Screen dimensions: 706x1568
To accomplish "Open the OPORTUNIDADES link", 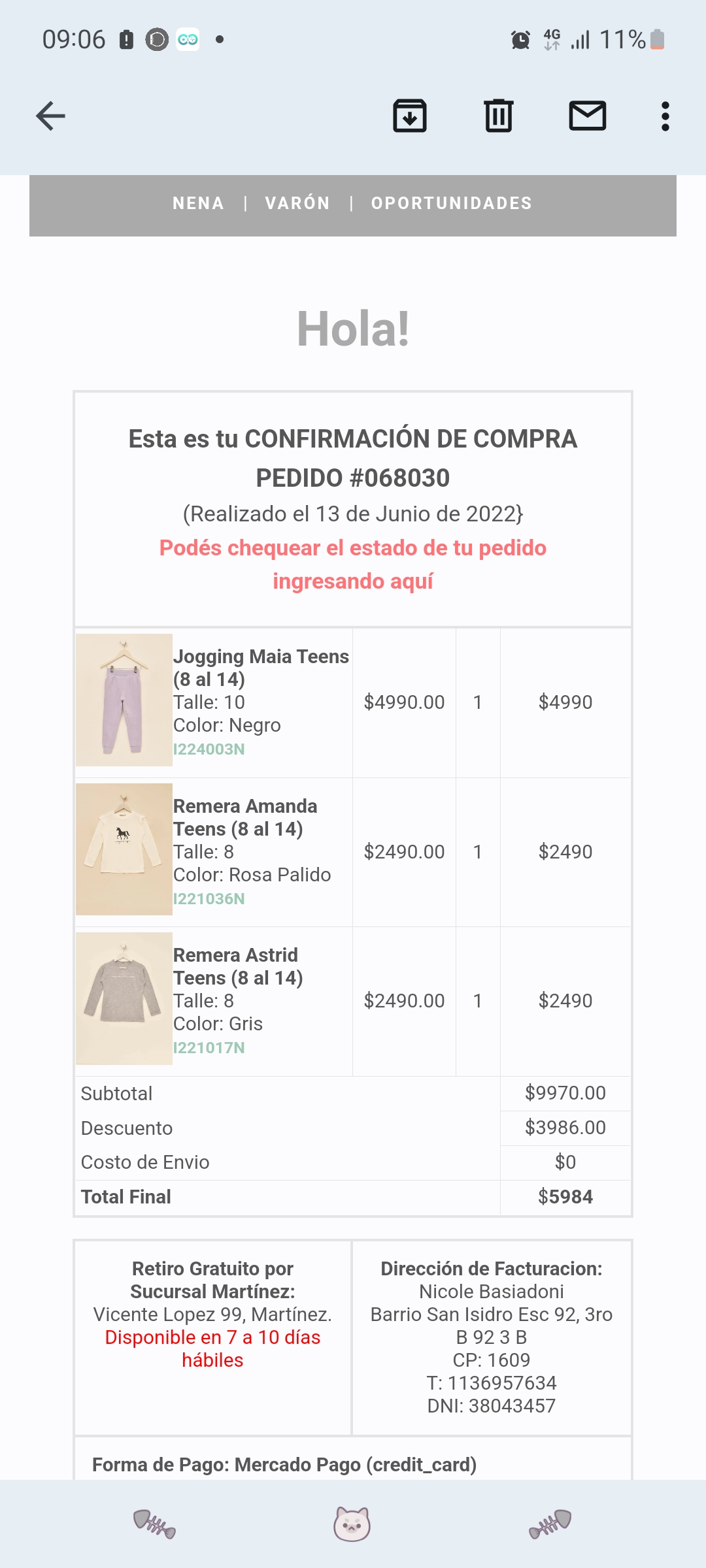I will [451, 203].
